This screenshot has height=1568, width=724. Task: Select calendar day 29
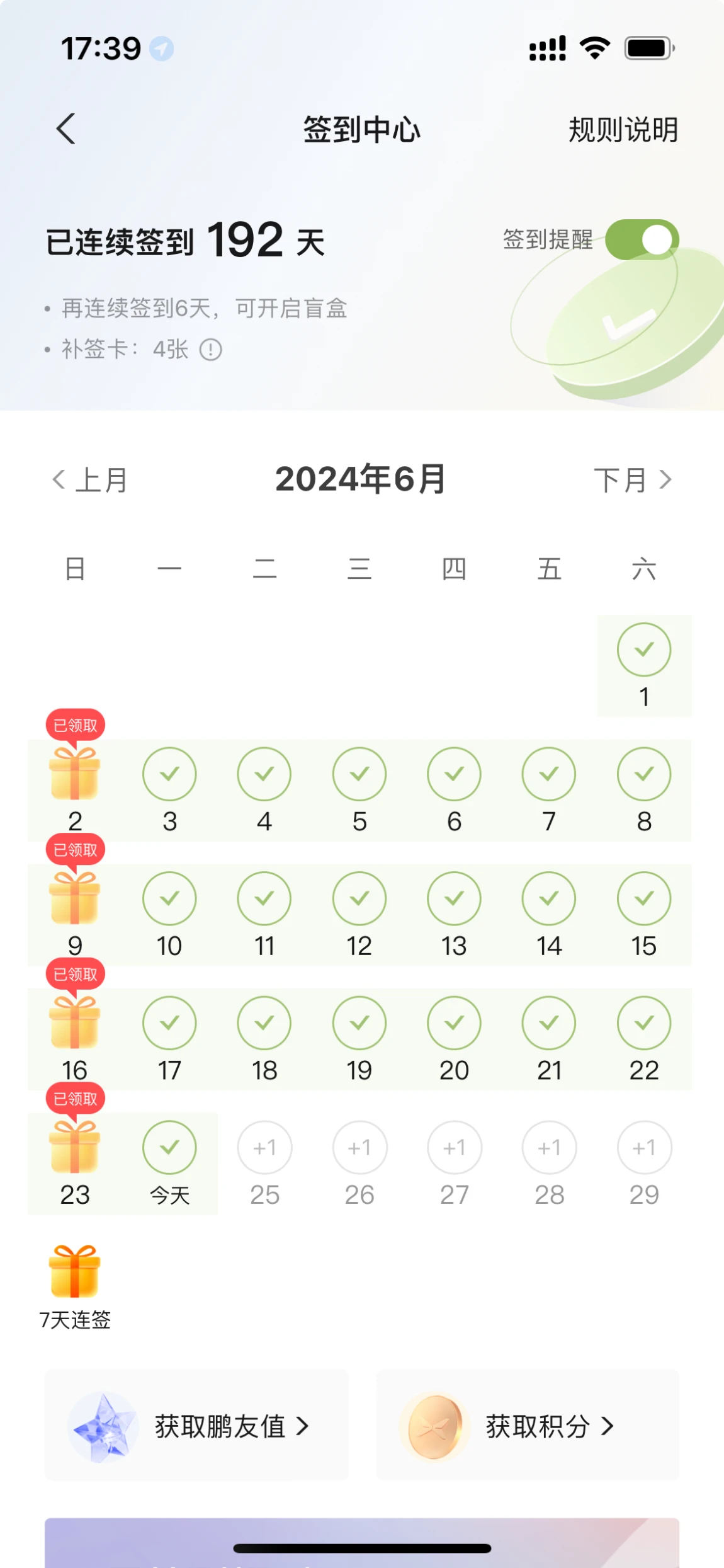tap(644, 1163)
